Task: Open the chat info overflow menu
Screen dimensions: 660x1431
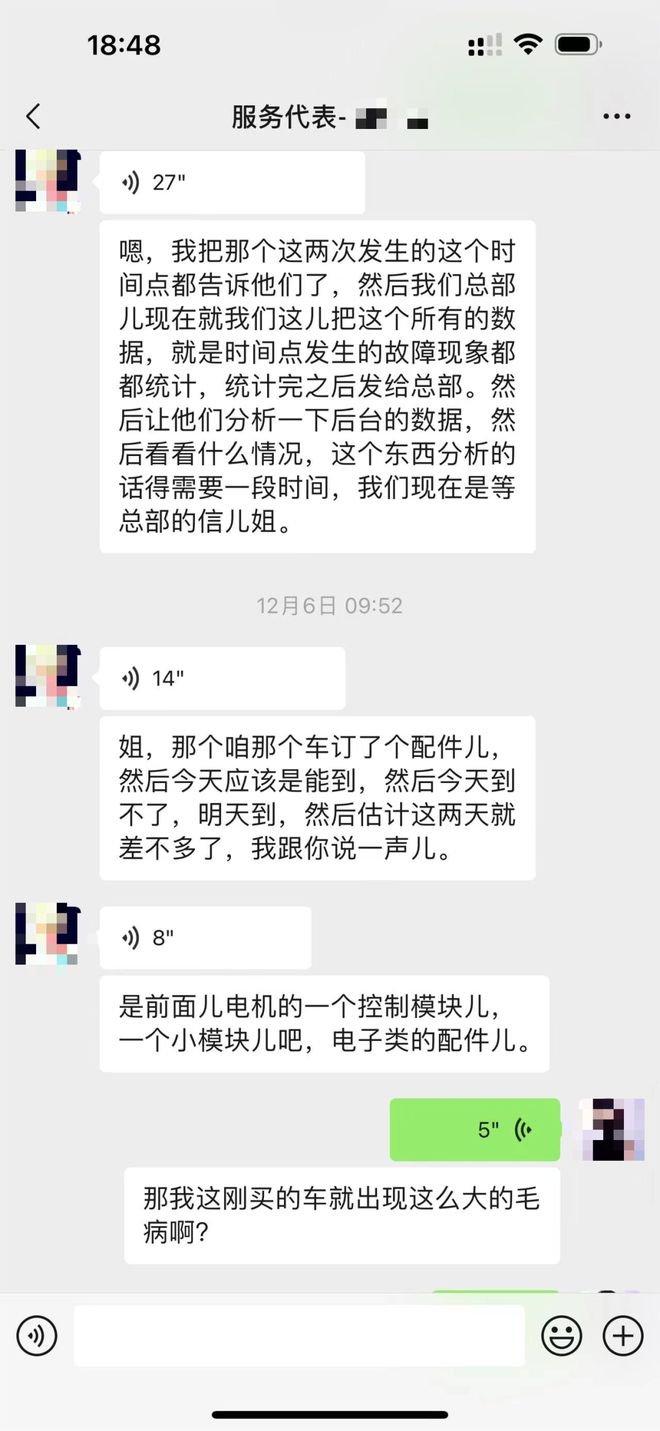Action: tap(616, 117)
